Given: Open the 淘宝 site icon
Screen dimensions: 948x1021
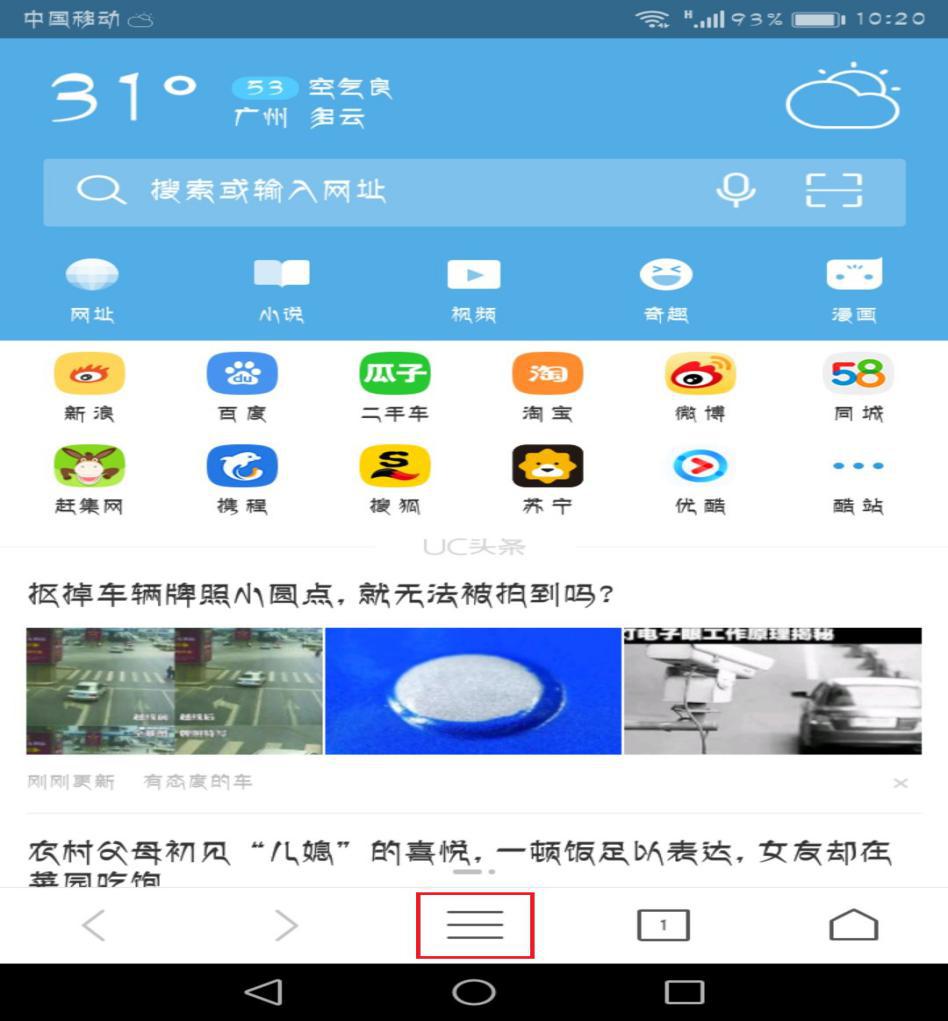Looking at the screenshot, I should pyautogui.click(x=547, y=386).
